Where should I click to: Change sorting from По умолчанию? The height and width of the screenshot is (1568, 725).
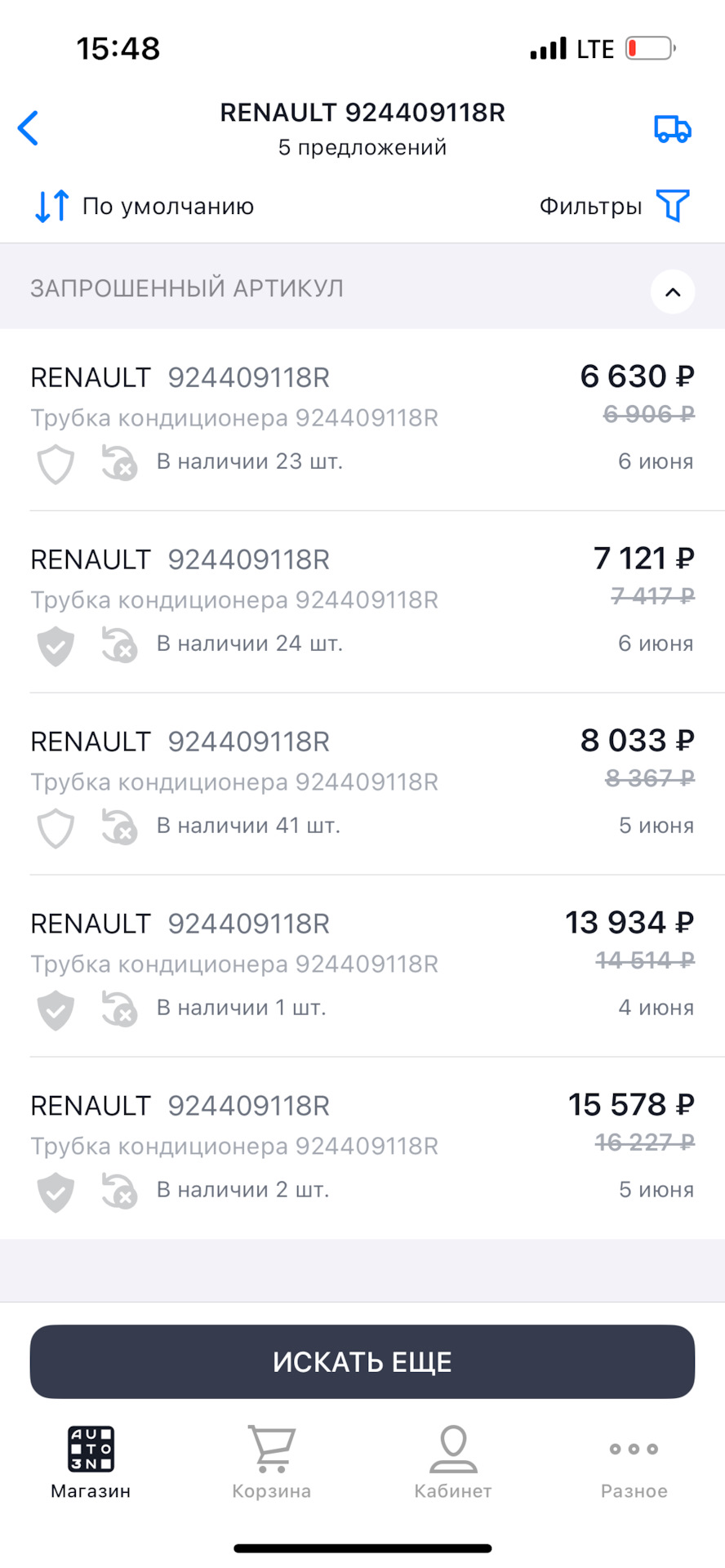coord(145,206)
